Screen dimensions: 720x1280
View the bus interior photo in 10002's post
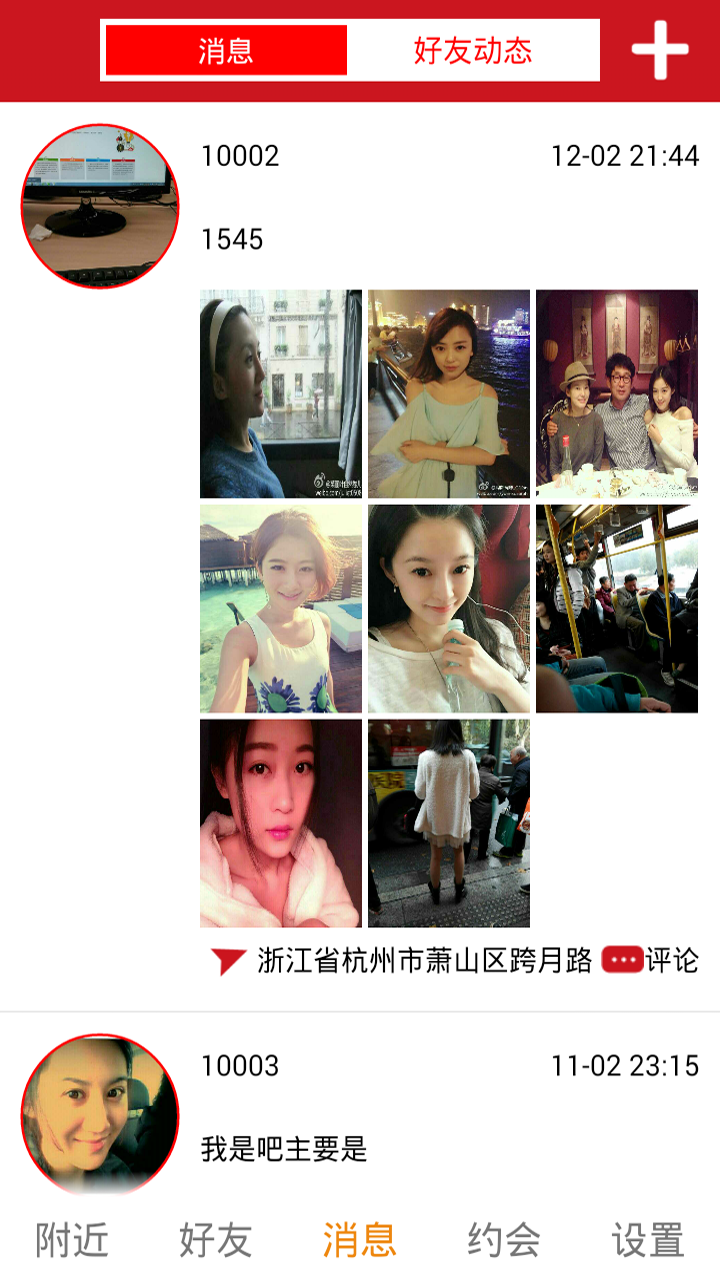[x=617, y=608]
